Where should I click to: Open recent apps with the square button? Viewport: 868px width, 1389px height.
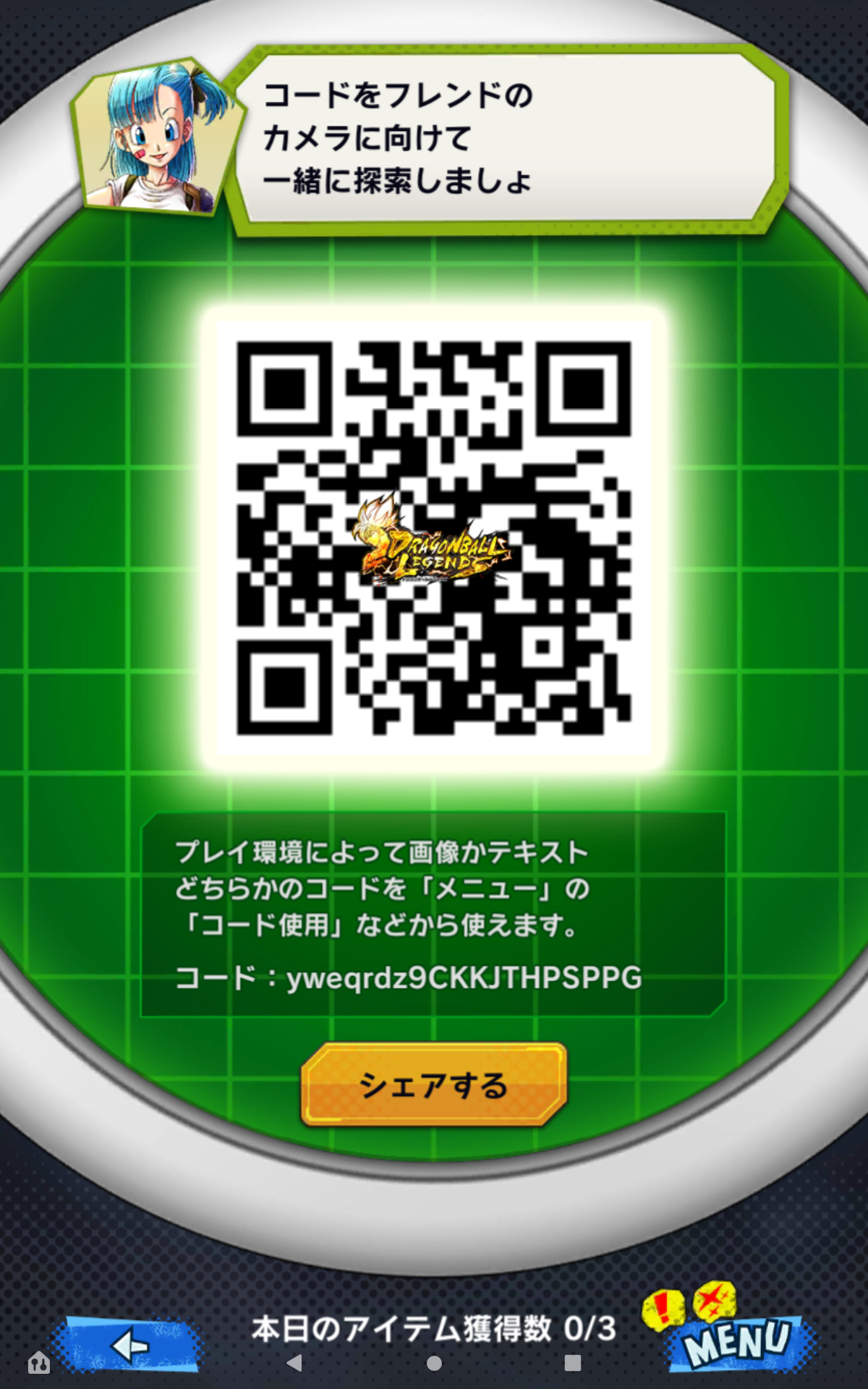coord(573,1363)
